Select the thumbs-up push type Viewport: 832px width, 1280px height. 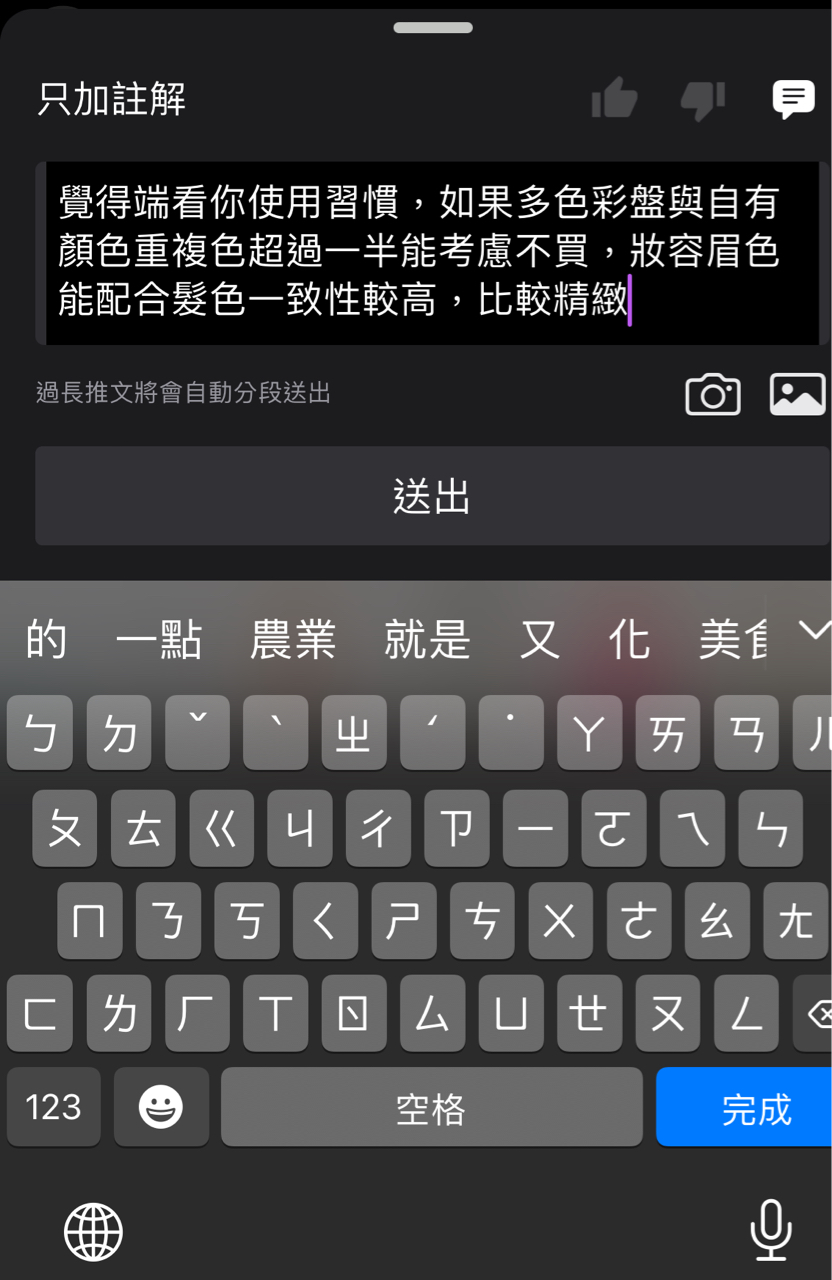614,99
